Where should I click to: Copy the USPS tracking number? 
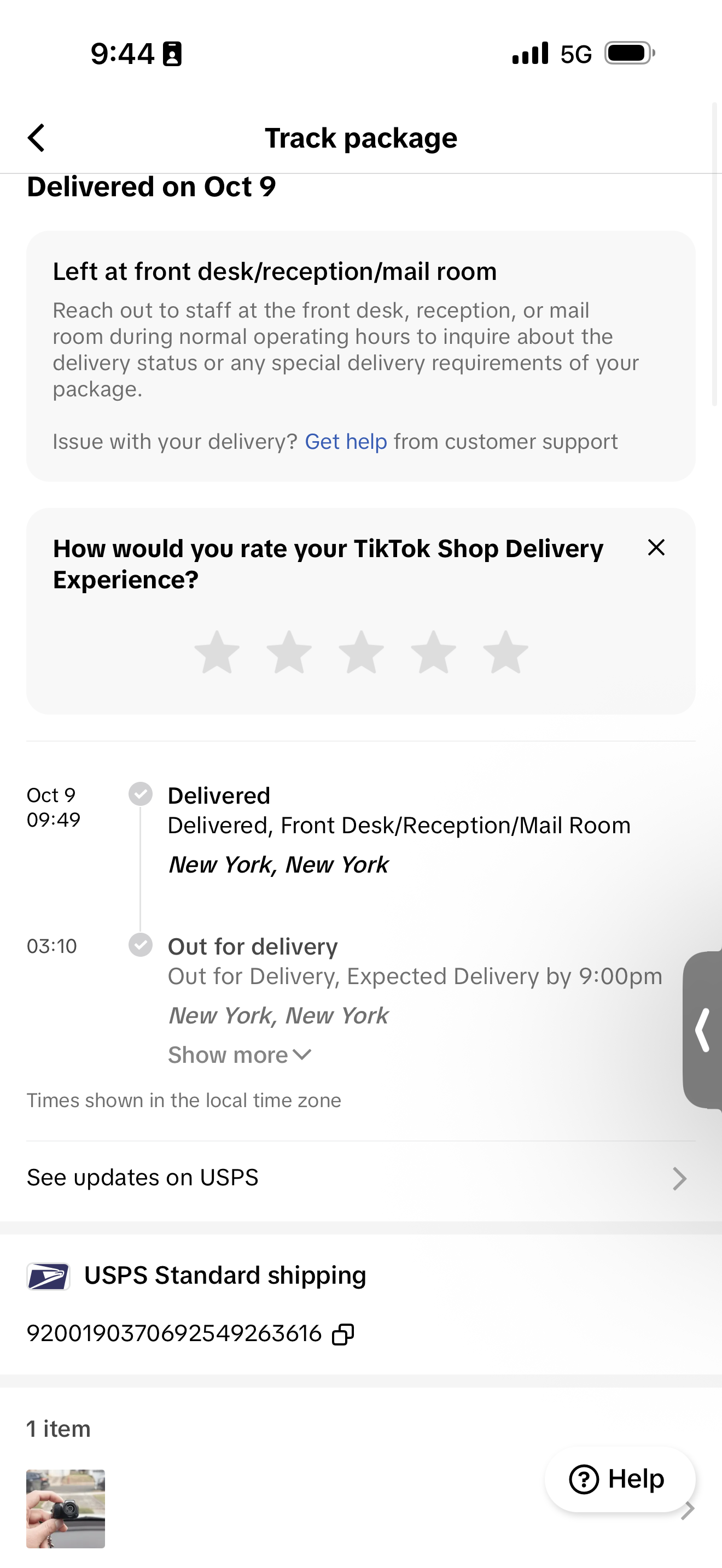(x=343, y=1334)
